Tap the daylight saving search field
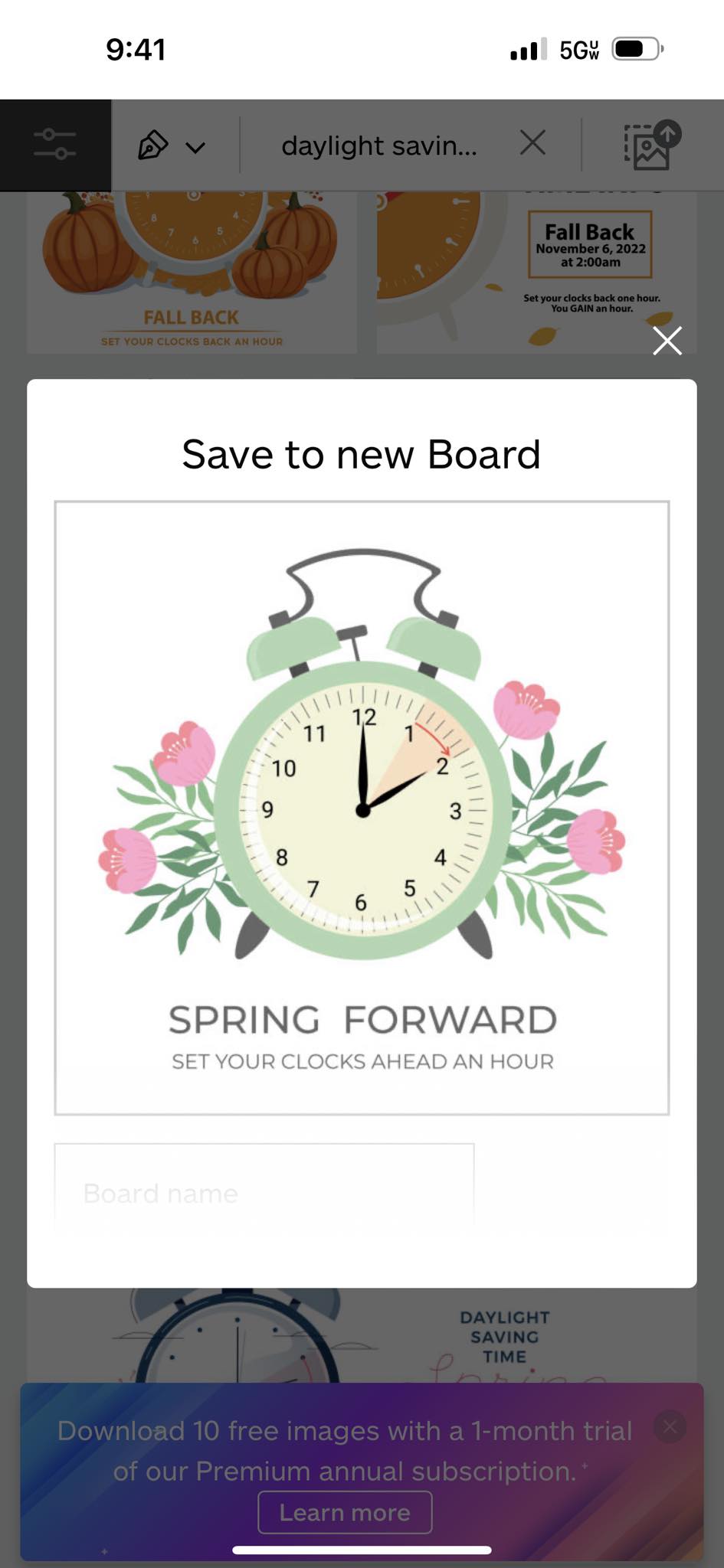The height and width of the screenshot is (1568, 724). [x=379, y=145]
